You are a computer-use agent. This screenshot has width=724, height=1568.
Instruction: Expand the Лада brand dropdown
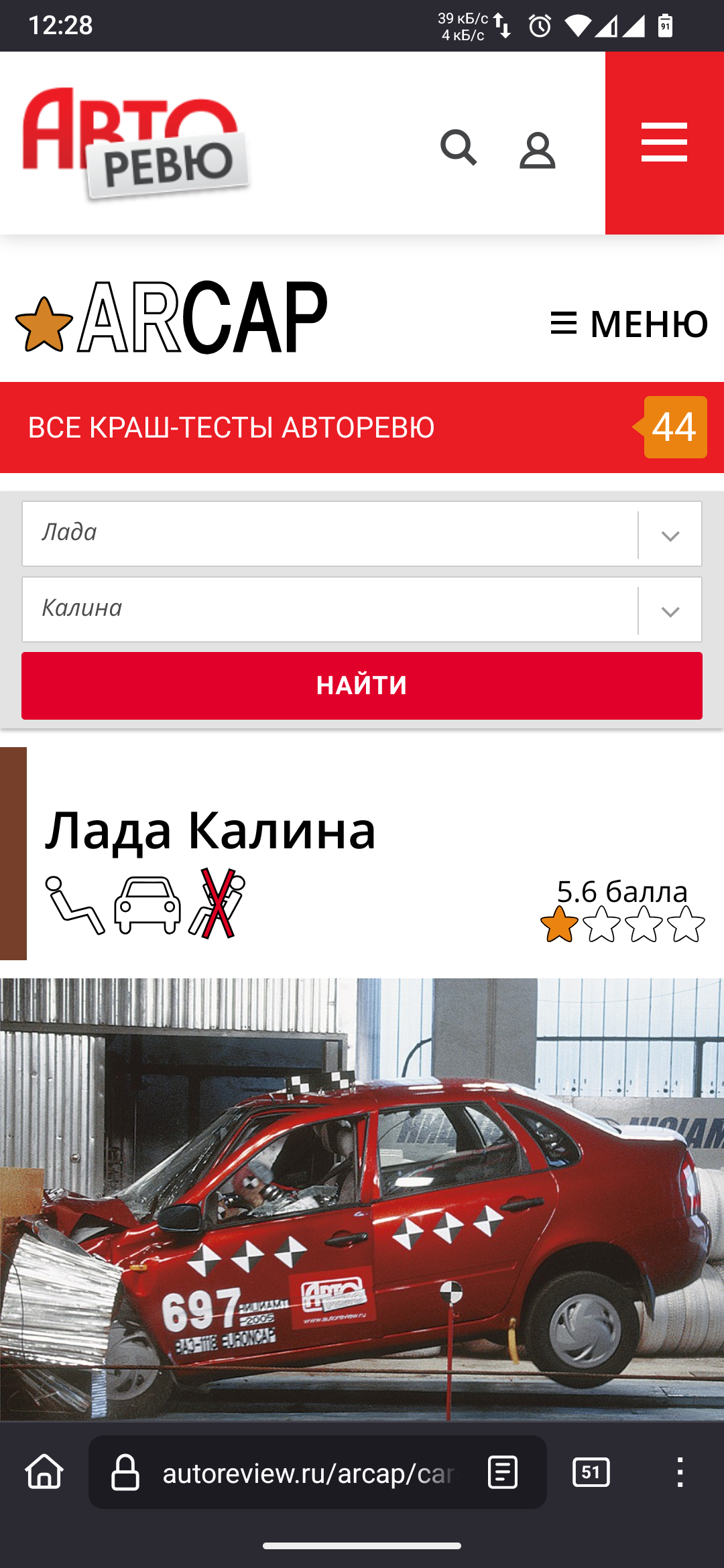click(362, 534)
